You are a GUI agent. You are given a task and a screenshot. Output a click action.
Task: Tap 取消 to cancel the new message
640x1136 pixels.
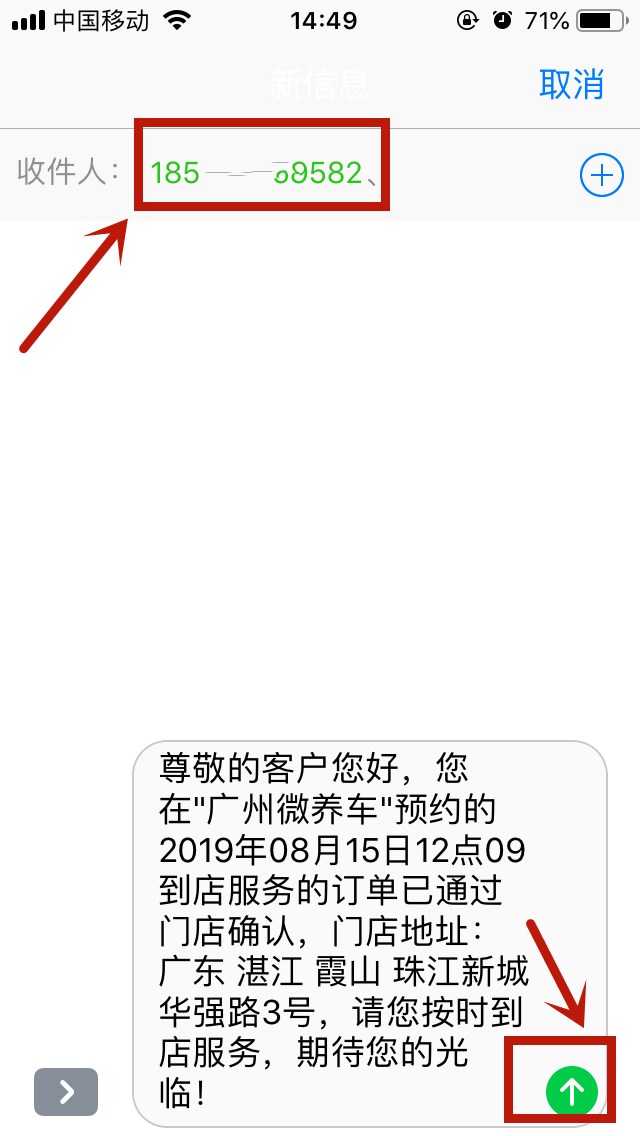pyautogui.click(x=571, y=84)
